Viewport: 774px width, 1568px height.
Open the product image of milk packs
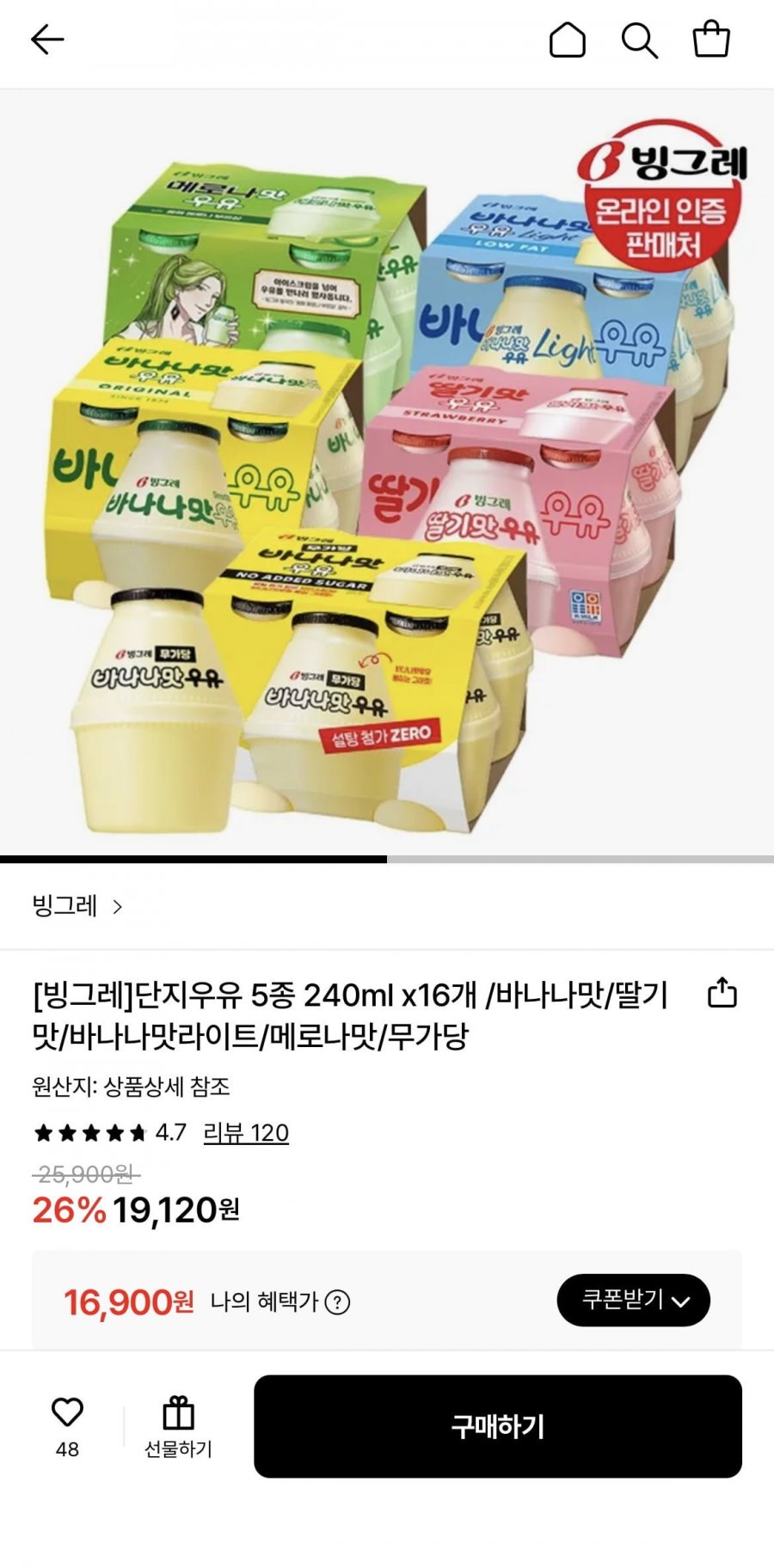click(387, 473)
